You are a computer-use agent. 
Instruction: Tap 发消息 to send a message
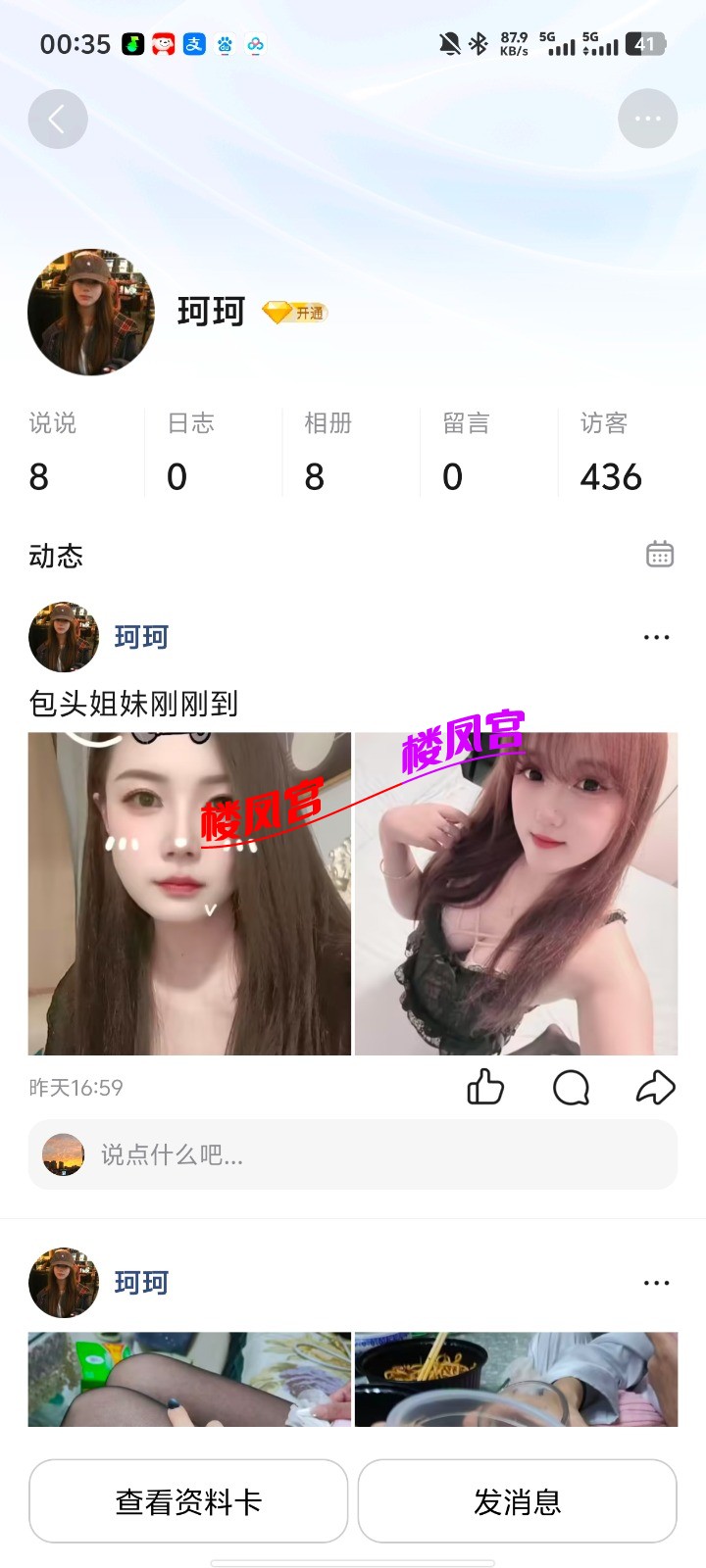[517, 1501]
